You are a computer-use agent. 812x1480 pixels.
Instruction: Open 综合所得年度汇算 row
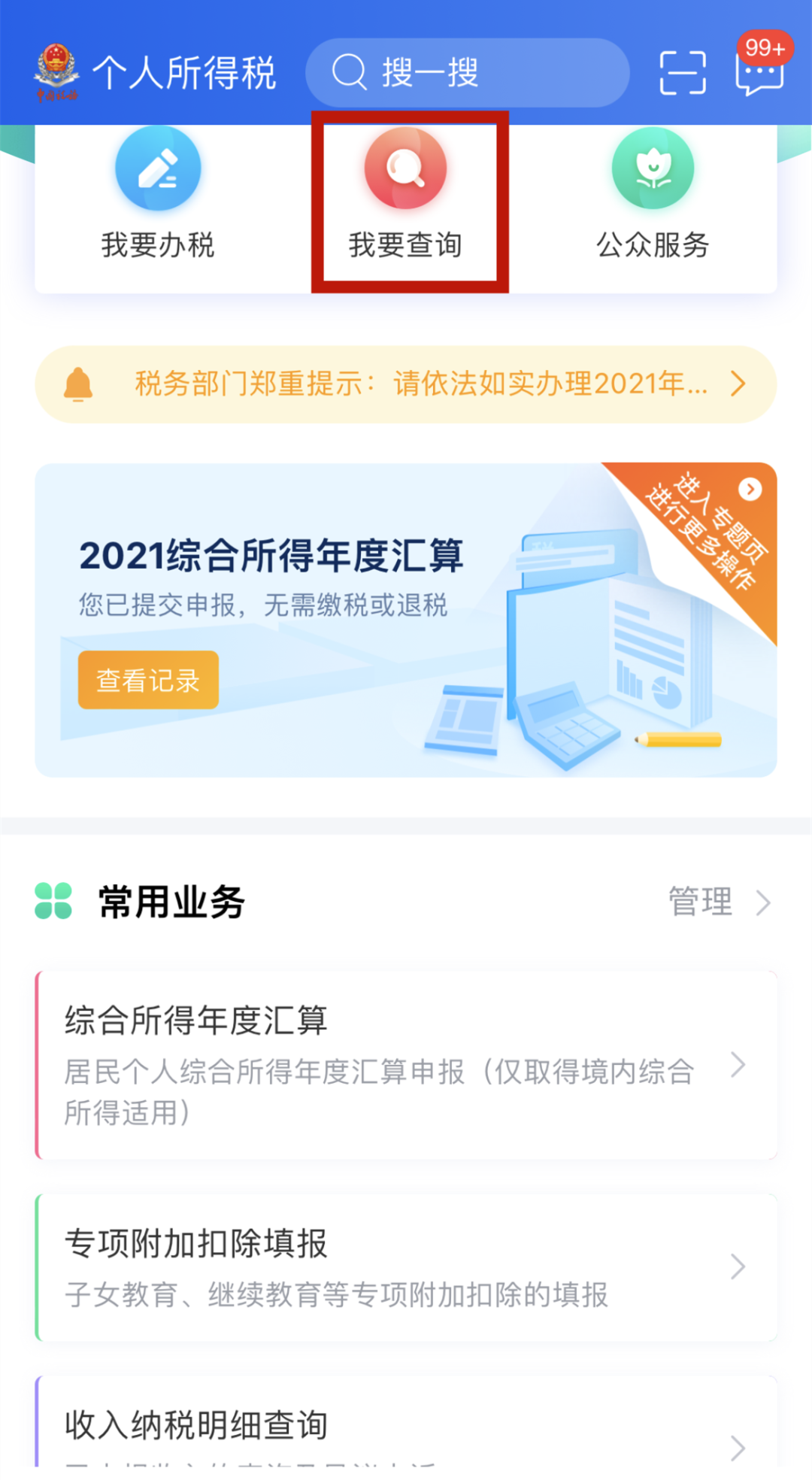pyautogui.click(x=406, y=1064)
